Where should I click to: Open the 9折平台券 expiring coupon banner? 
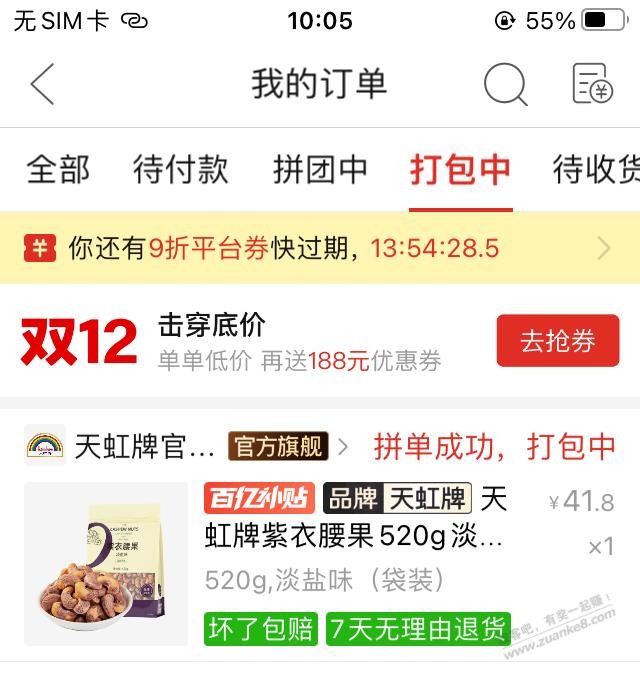point(320,248)
